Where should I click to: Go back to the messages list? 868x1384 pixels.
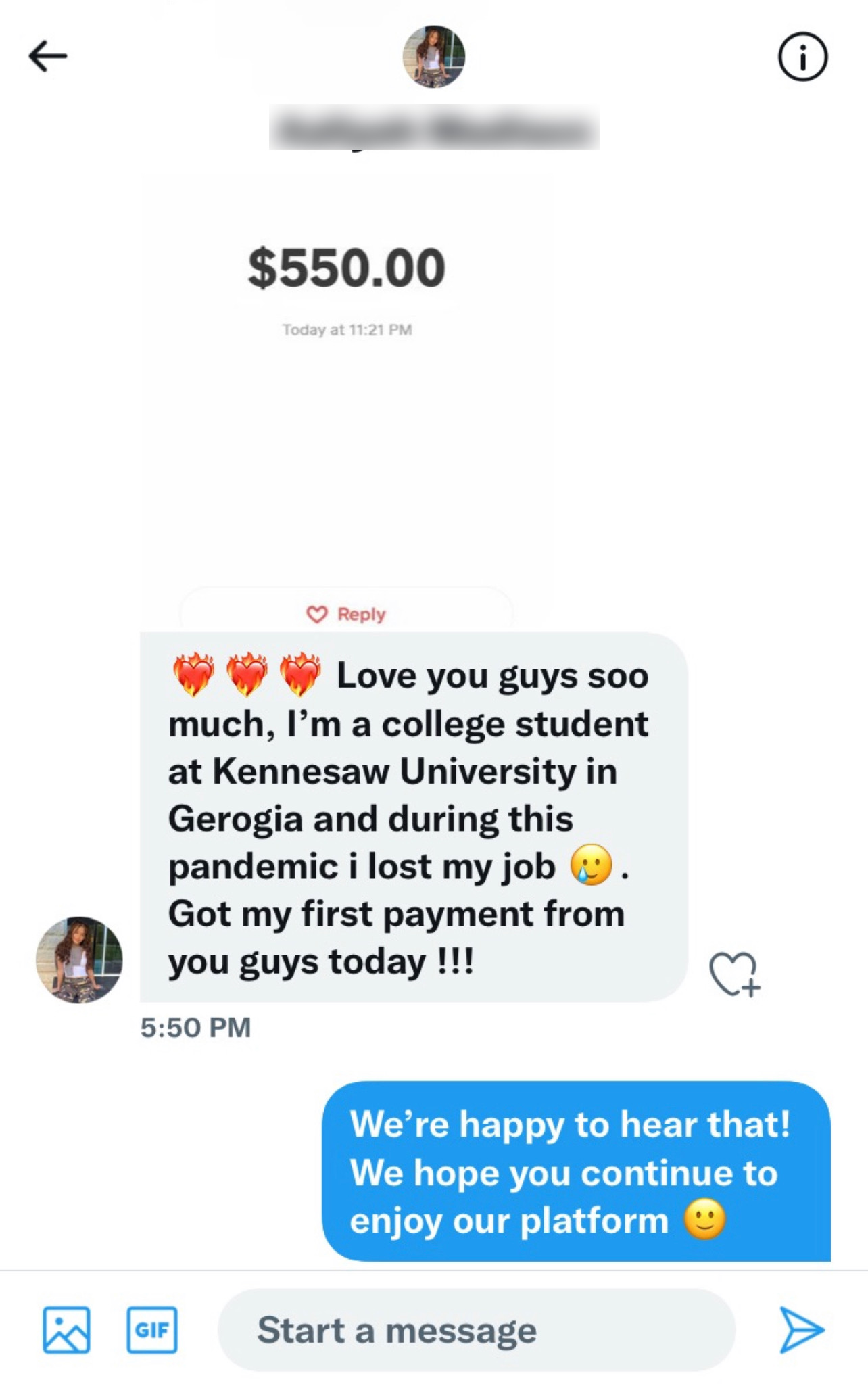[48, 56]
